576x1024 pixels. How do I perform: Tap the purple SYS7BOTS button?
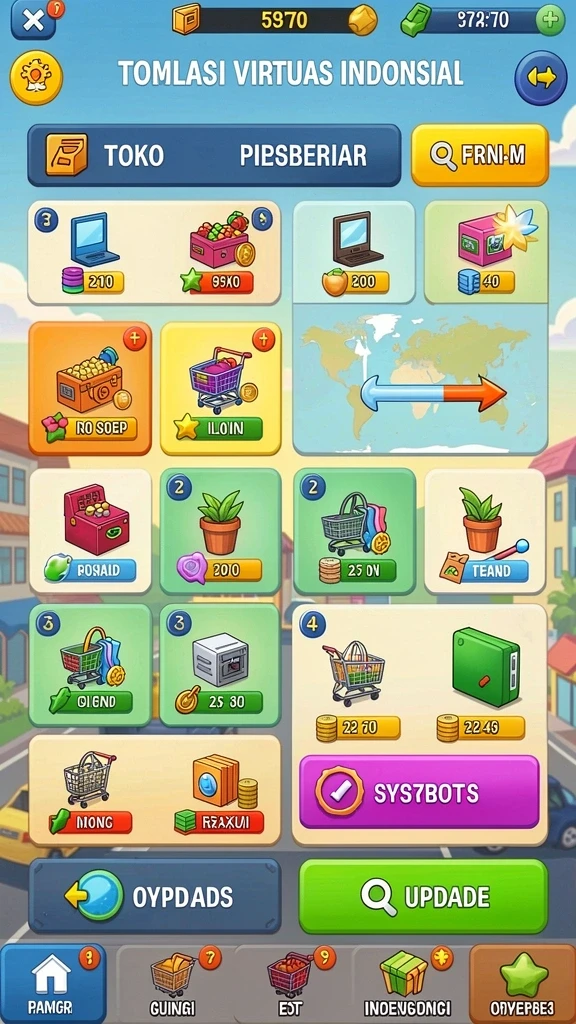pos(419,792)
